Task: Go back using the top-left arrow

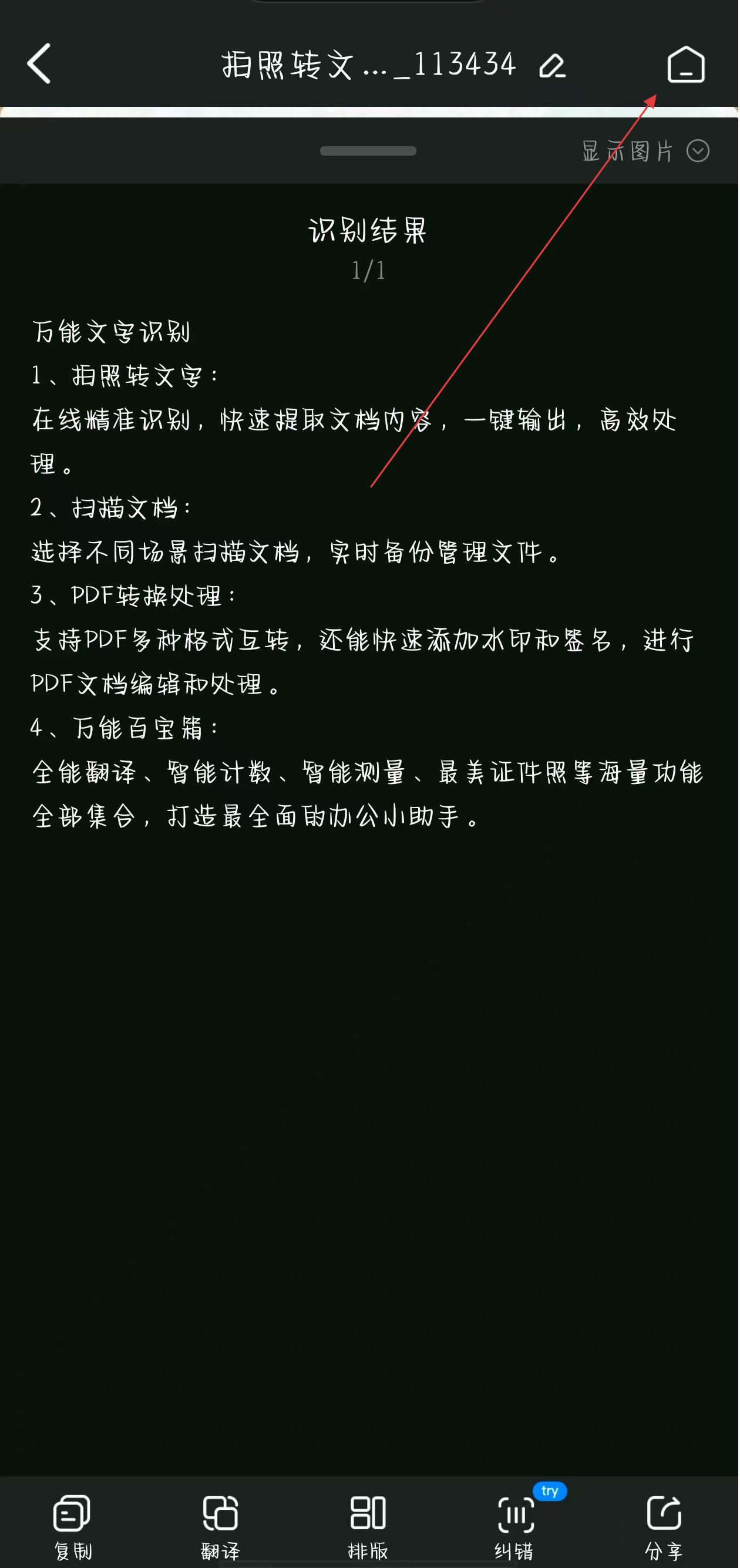Action: tap(39, 63)
